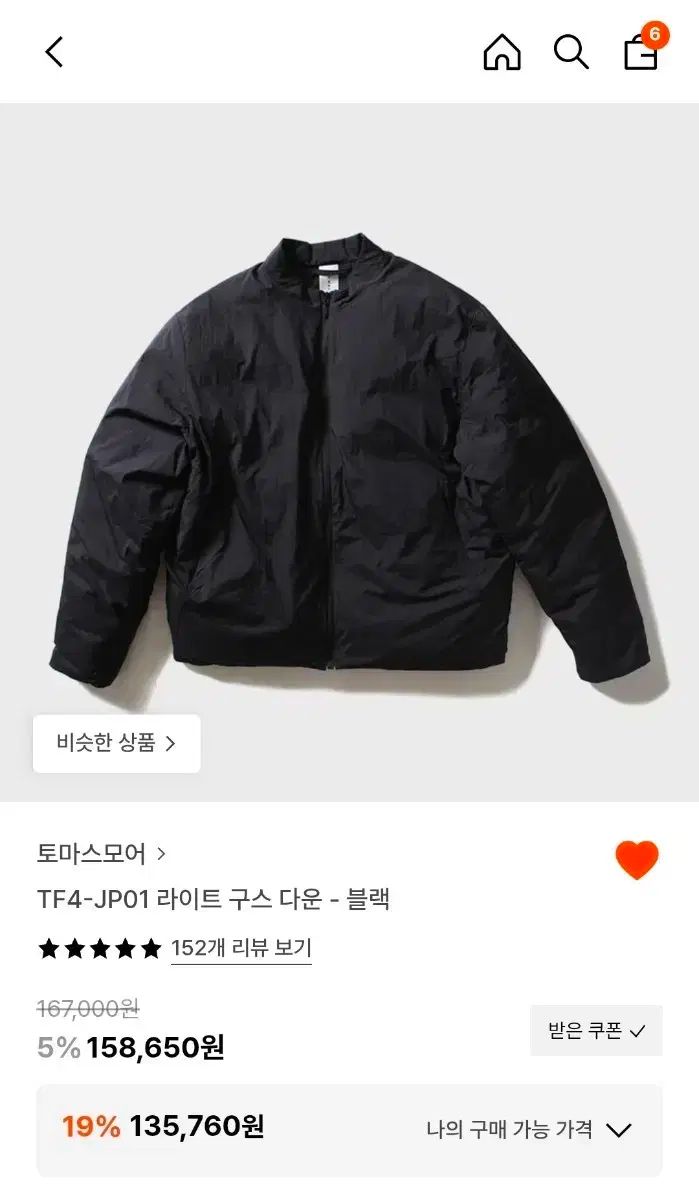Unlike the product with the heart icon

(x=636, y=860)
